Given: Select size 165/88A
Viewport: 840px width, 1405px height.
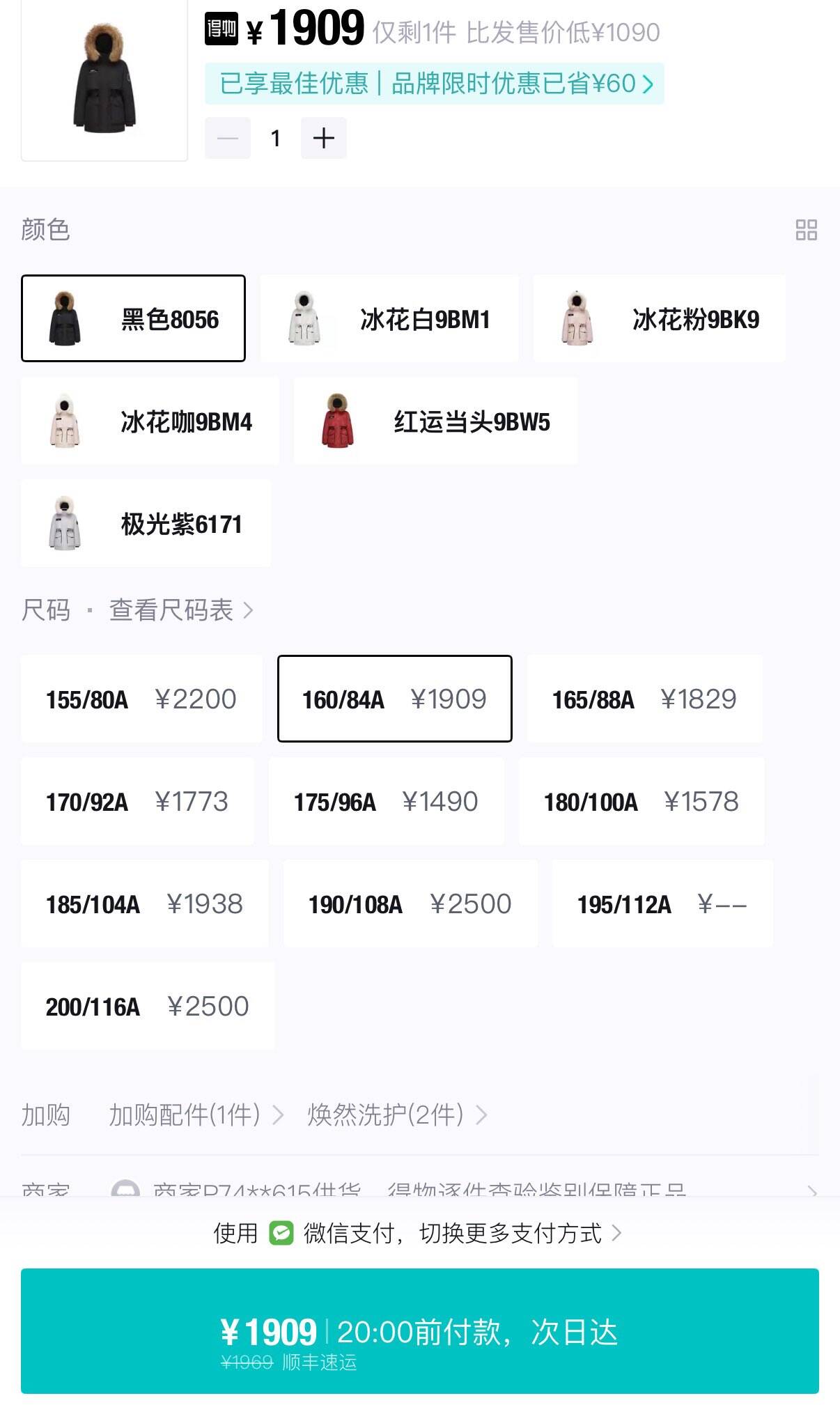Looking at the screenshot, I should click(x=644, y=699).
